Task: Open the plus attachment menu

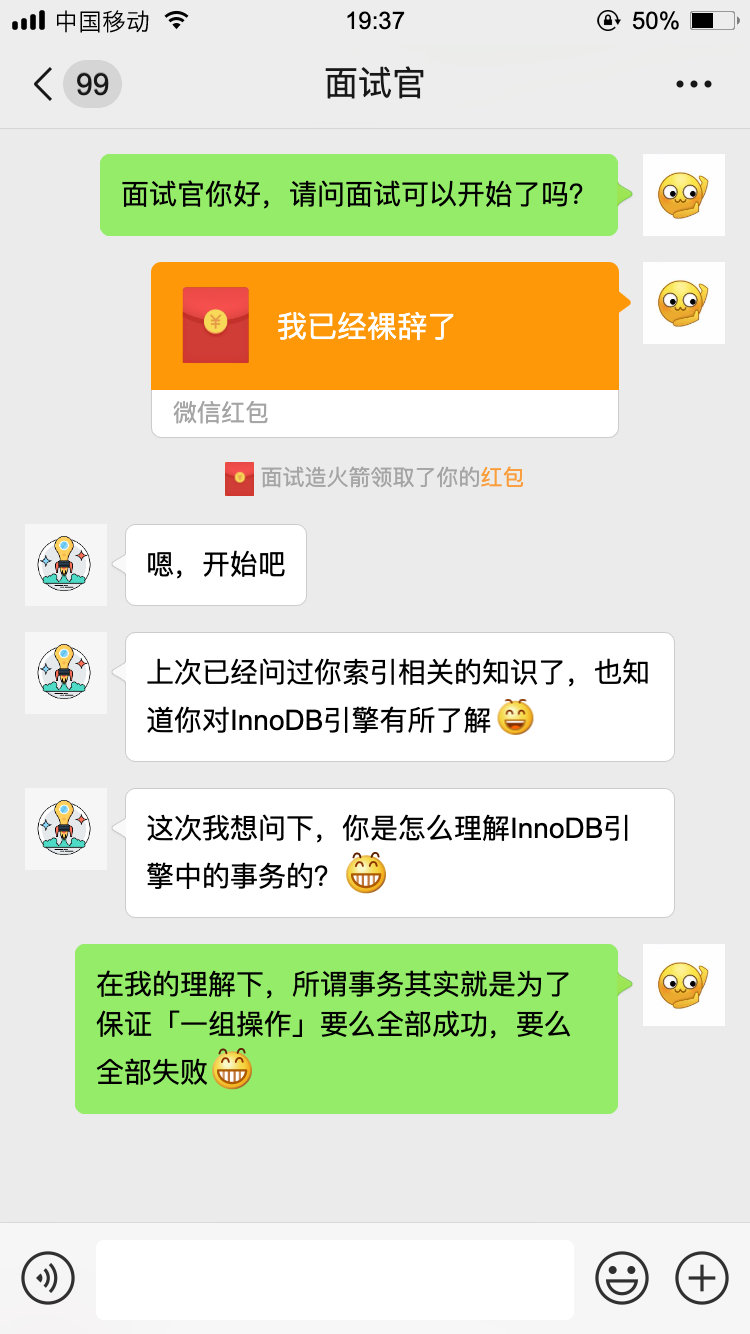Action: [x=702, y=1277]
